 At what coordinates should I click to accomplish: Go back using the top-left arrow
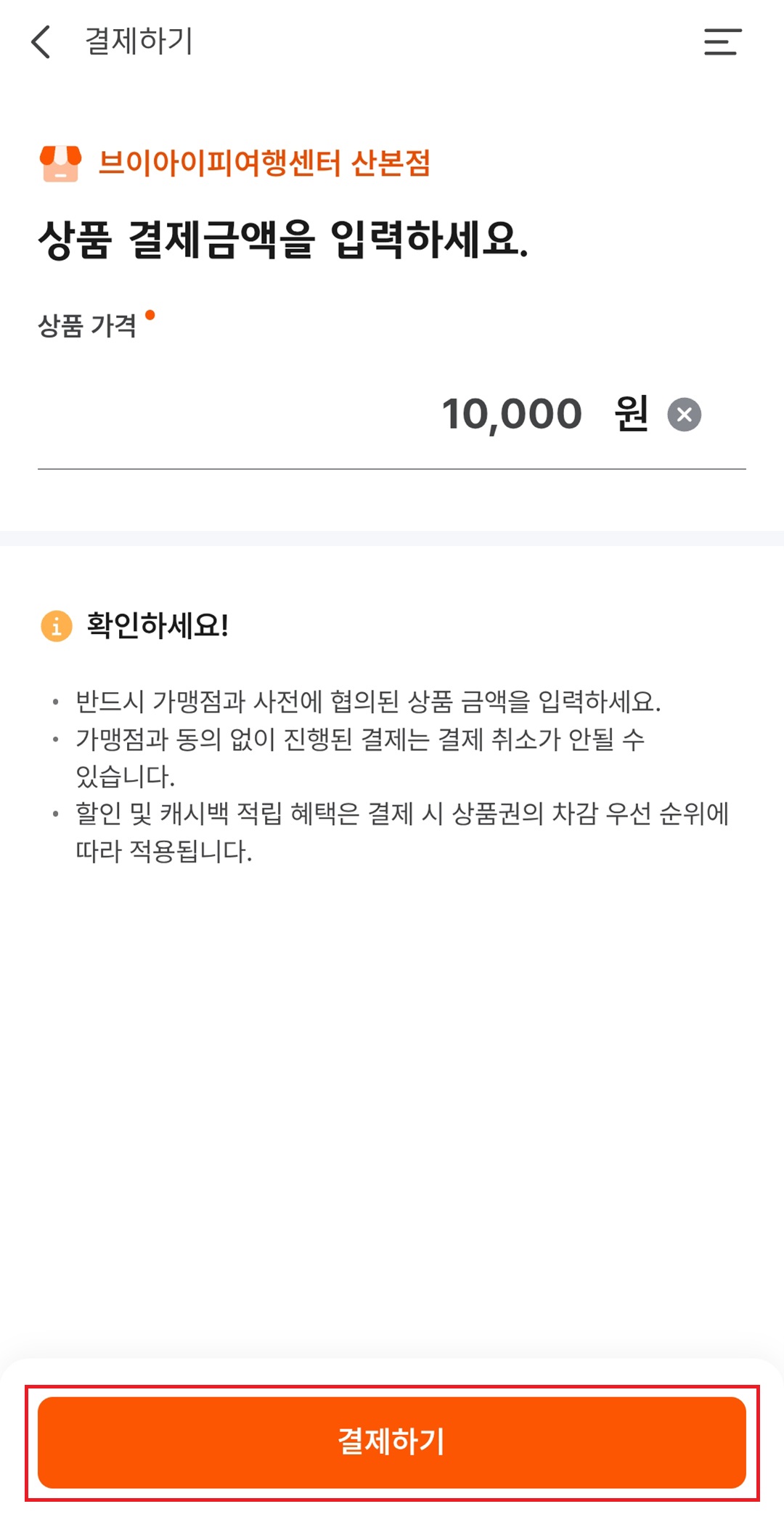pos(41,41)
